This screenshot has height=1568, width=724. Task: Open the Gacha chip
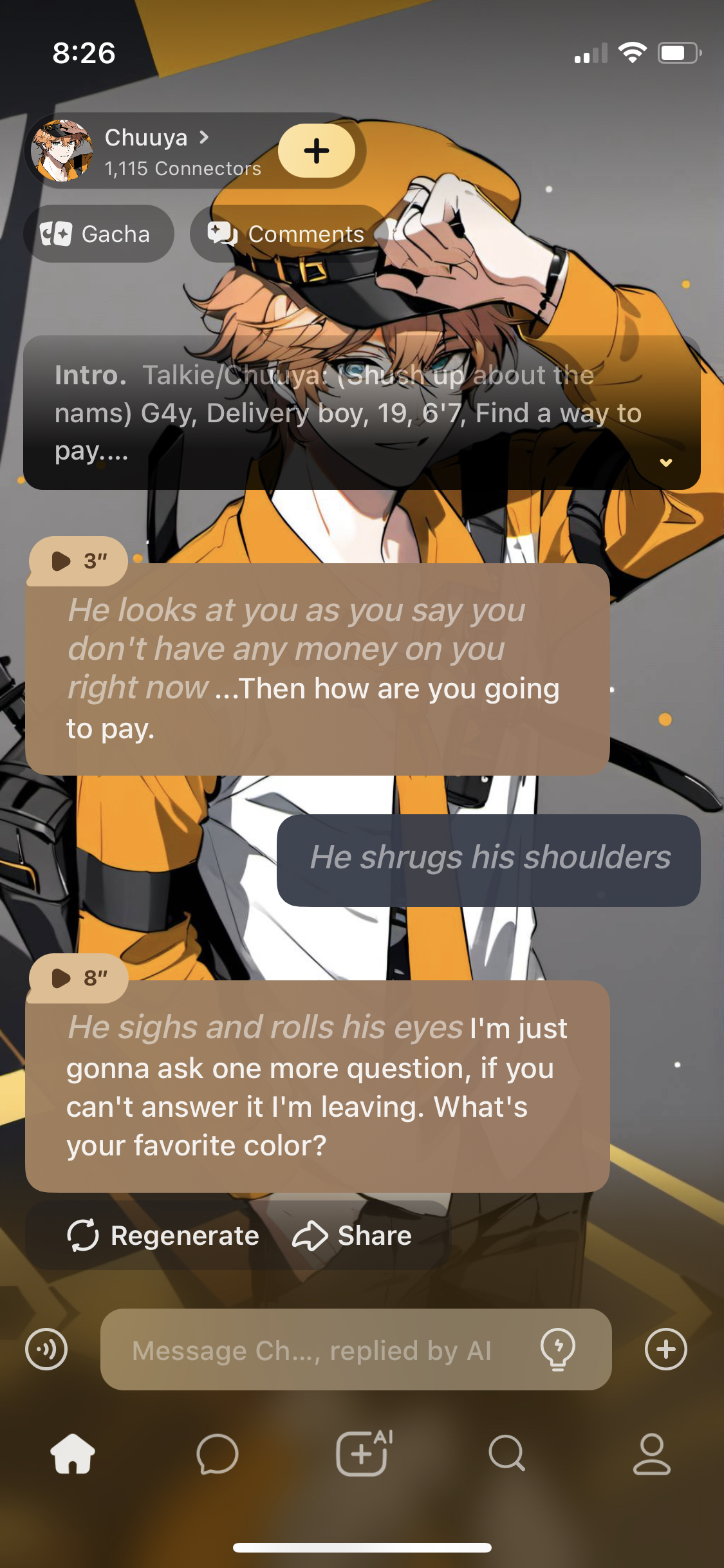tap(98, 234)
